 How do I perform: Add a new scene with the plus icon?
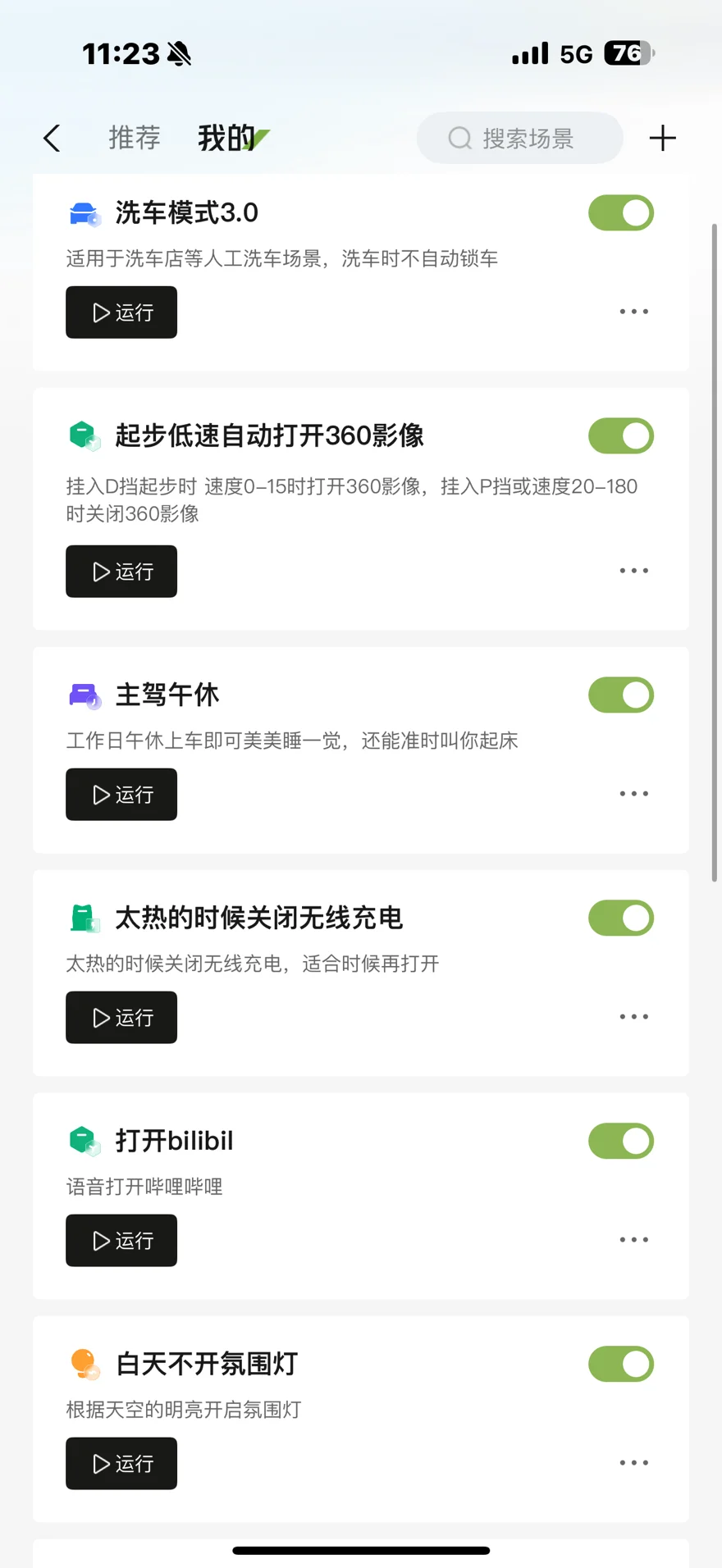coord(662,138)
